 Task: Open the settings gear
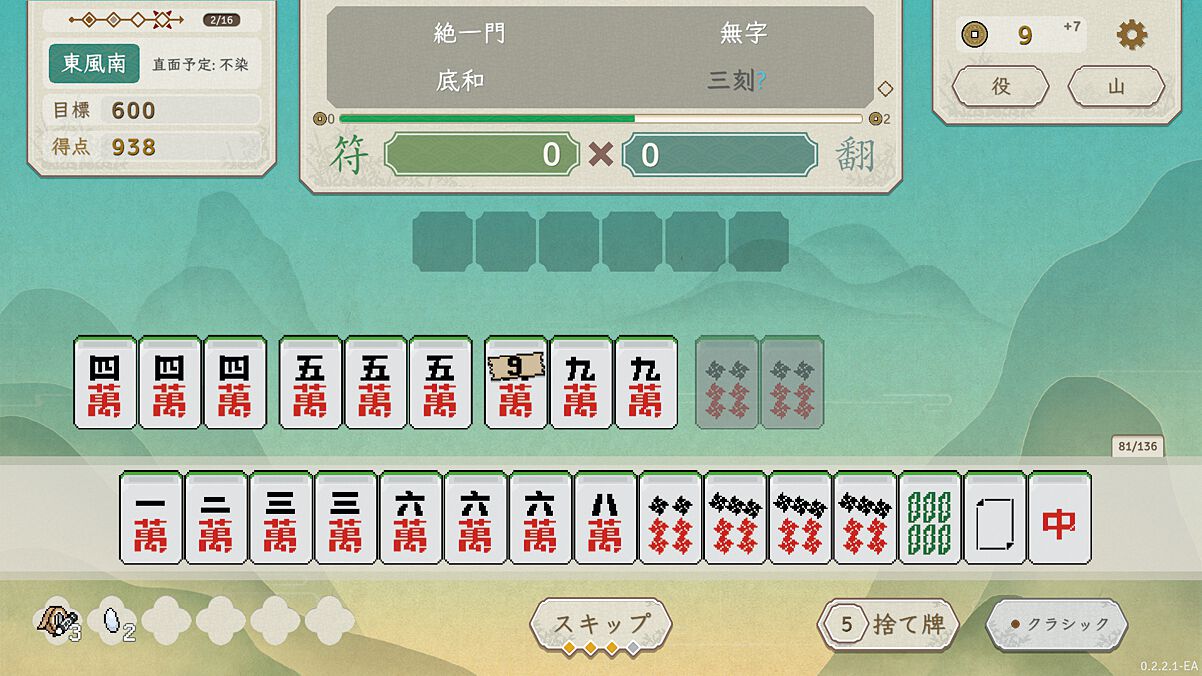[x=1131, y=35]
